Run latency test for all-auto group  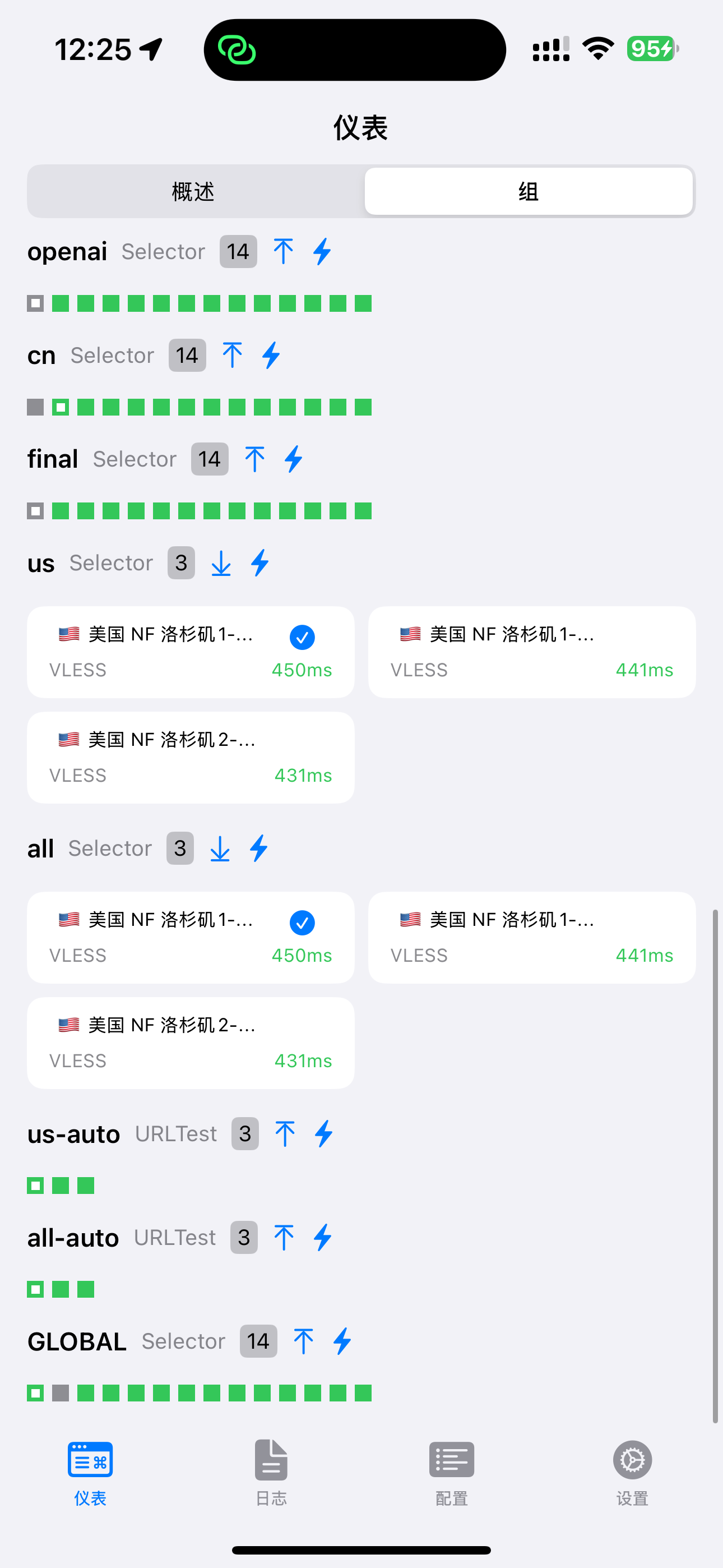(323, 1238)
